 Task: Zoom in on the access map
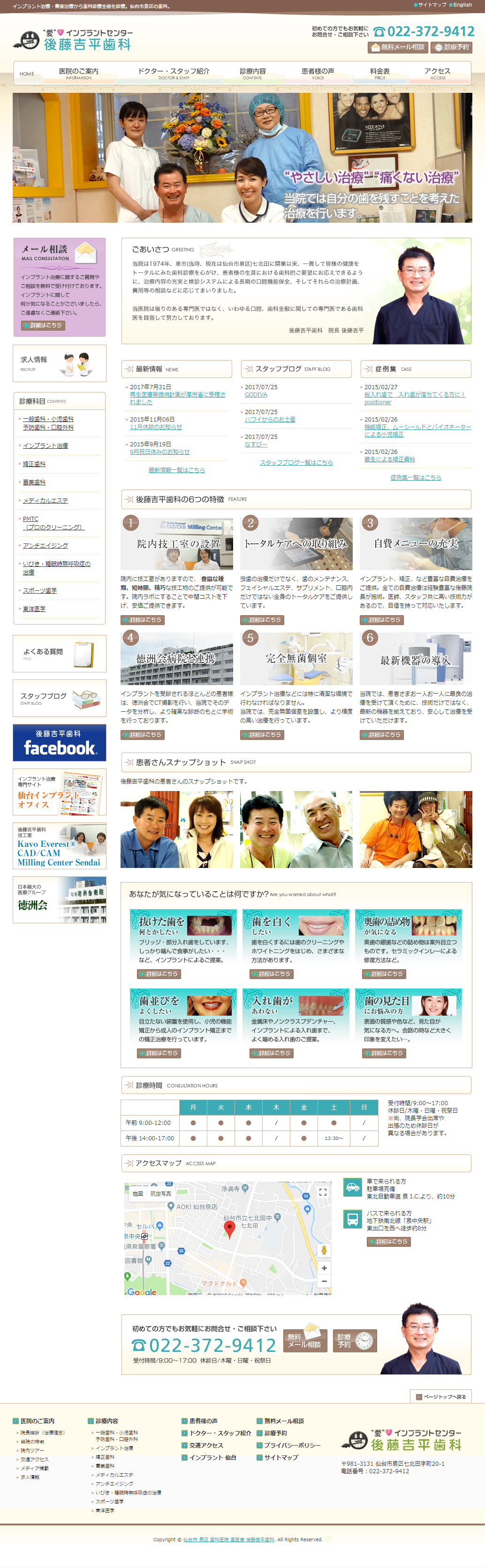coord(324,1268)
